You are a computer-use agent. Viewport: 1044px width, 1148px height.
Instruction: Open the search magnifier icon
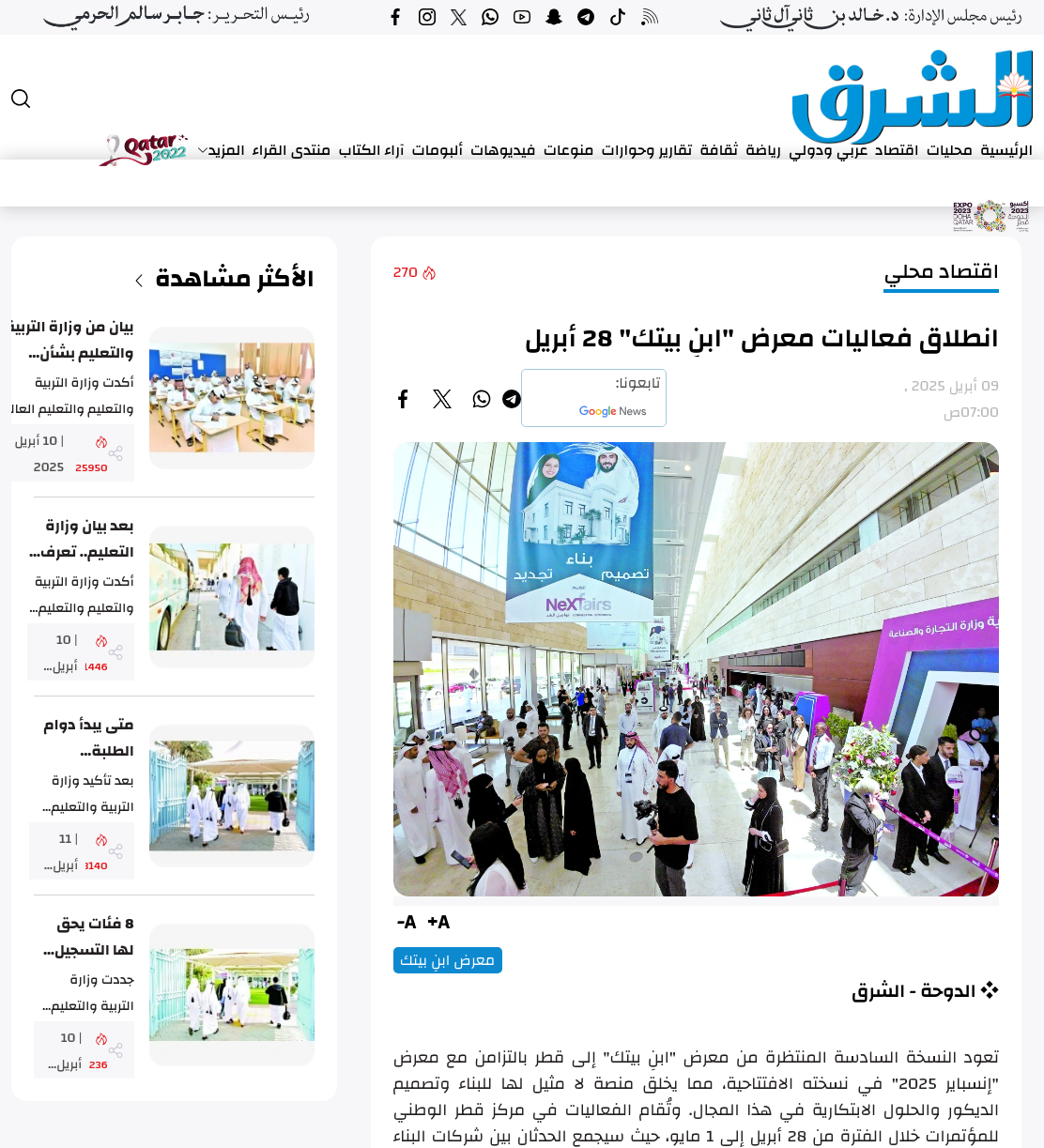pyautogui.click(x=21, y=99)
